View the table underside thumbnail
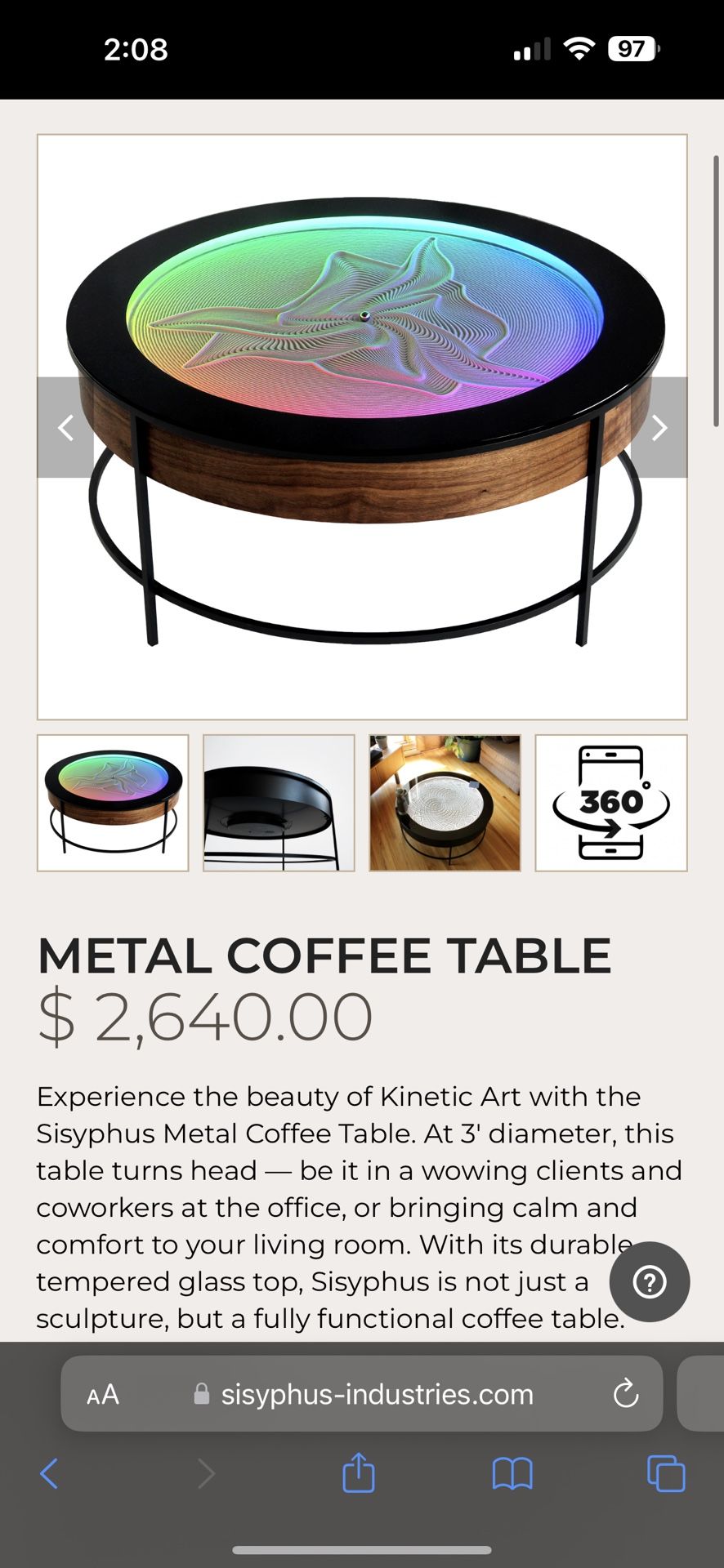Screen dimensions: 724x1568 click(278, 803)
